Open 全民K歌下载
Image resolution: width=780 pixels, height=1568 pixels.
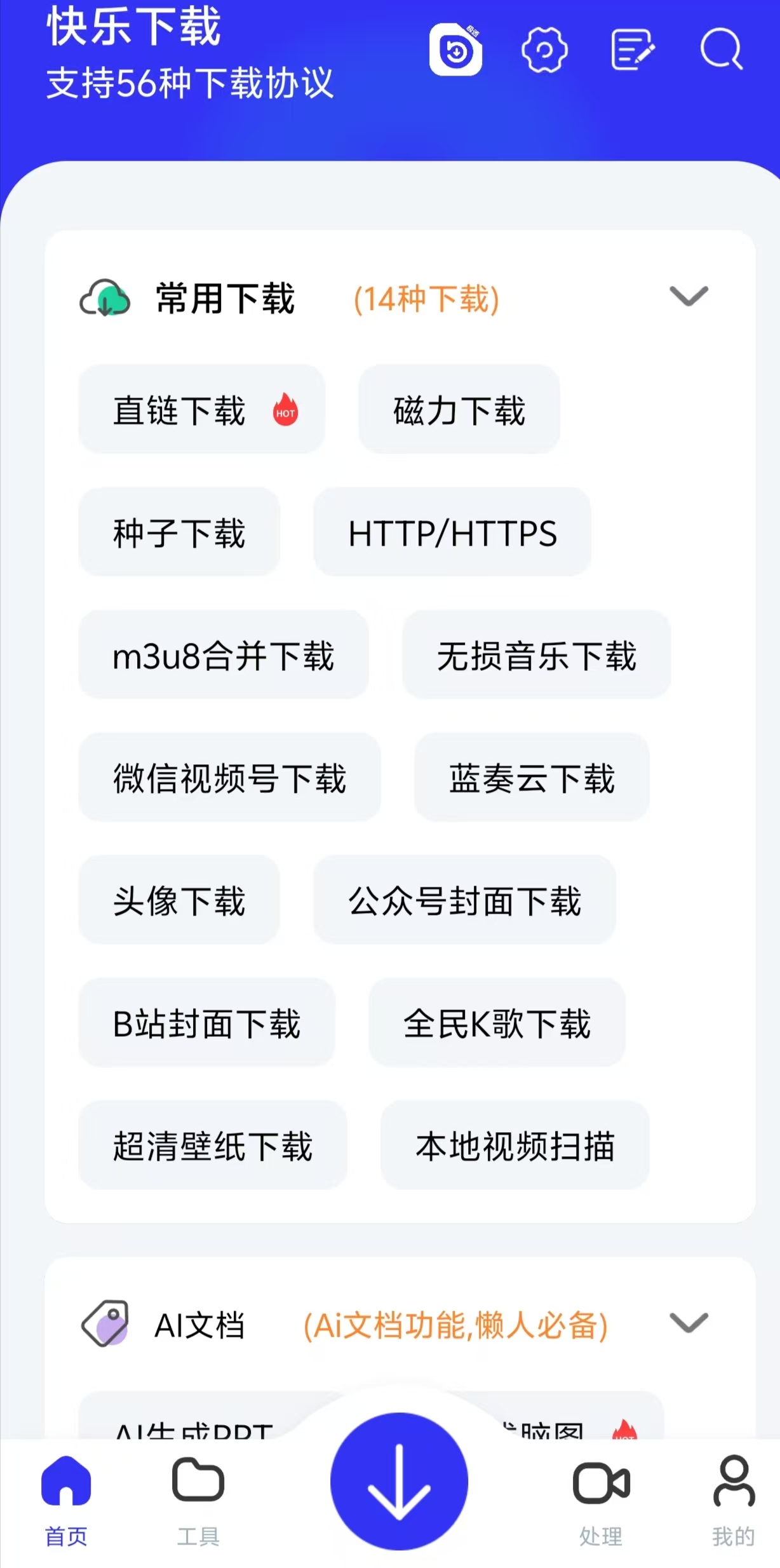click(x=497, y=1023)
